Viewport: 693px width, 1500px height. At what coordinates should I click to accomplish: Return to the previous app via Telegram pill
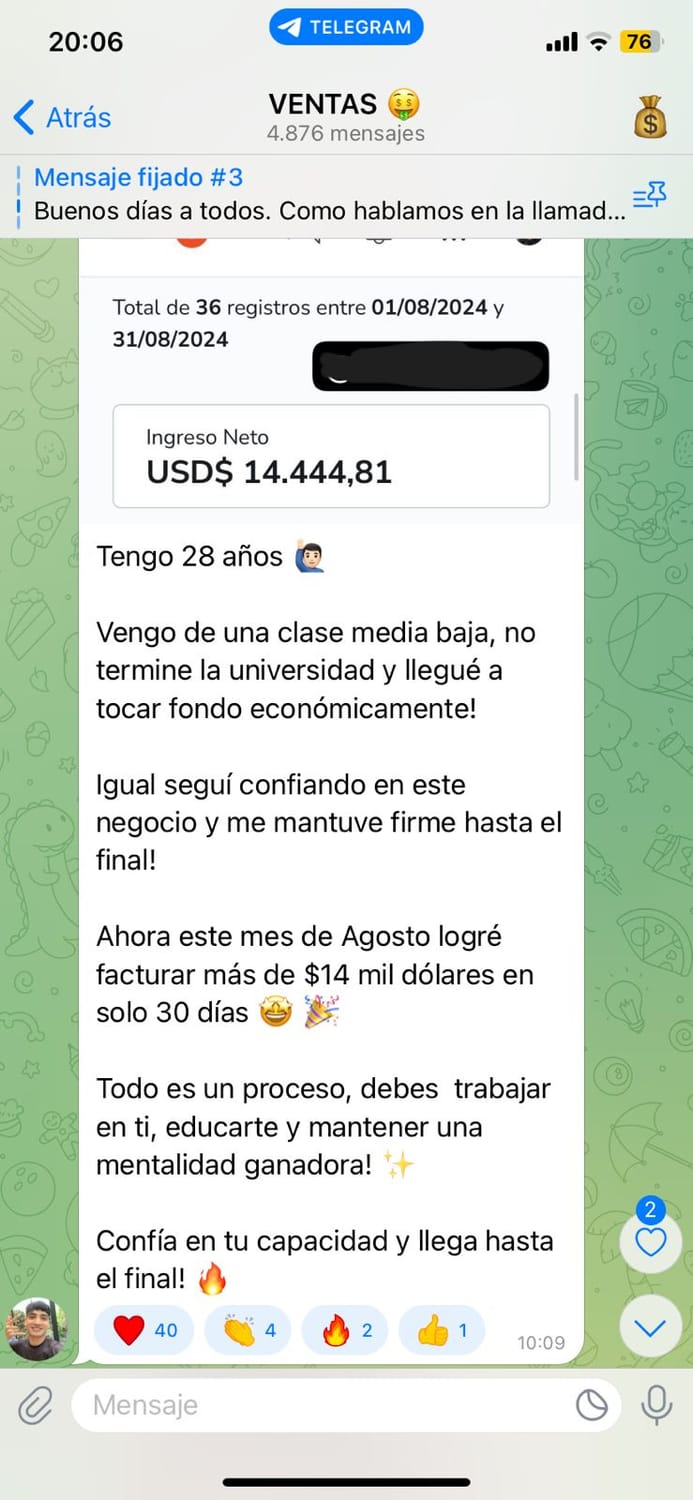click(346, 27)
